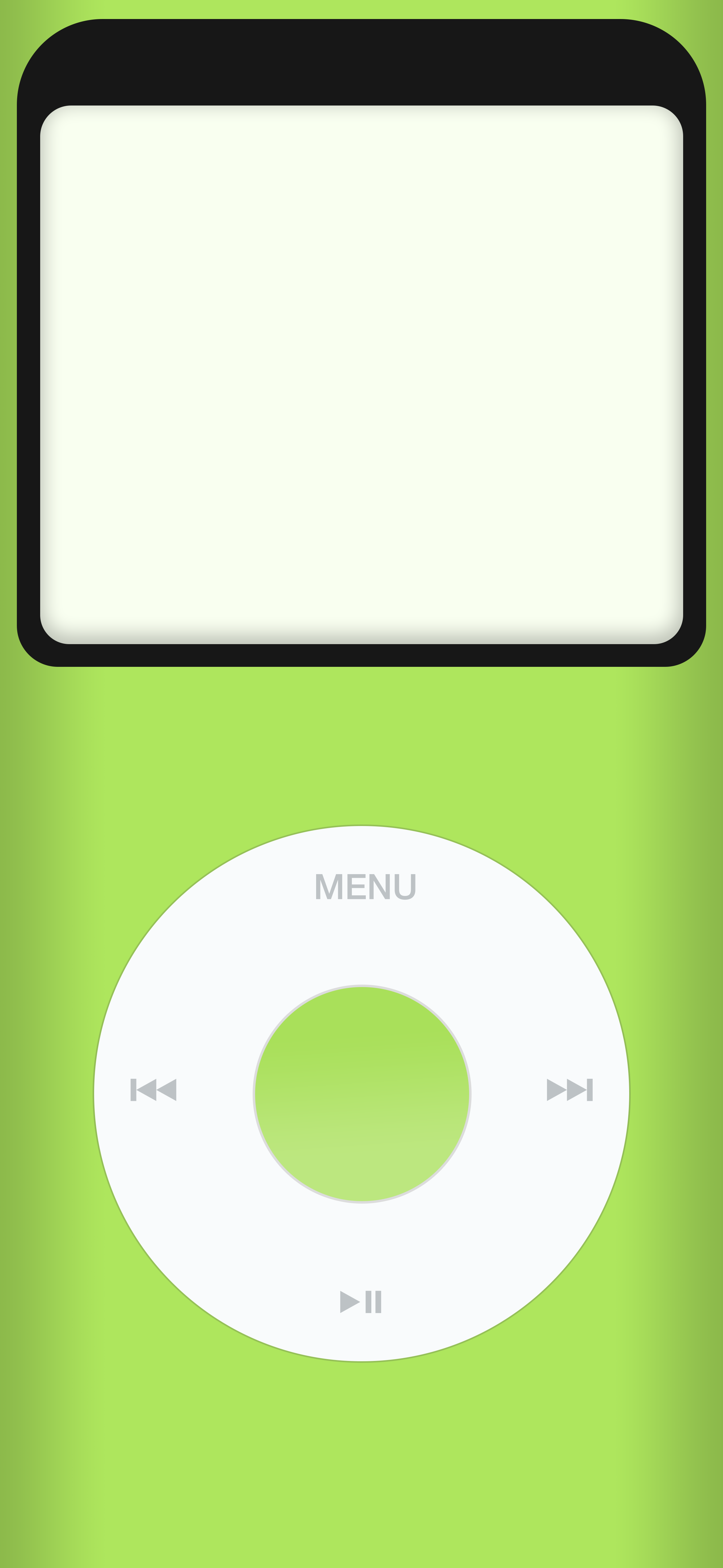Tap MENU on the click wheel
723x1568 pixels.
365,886
